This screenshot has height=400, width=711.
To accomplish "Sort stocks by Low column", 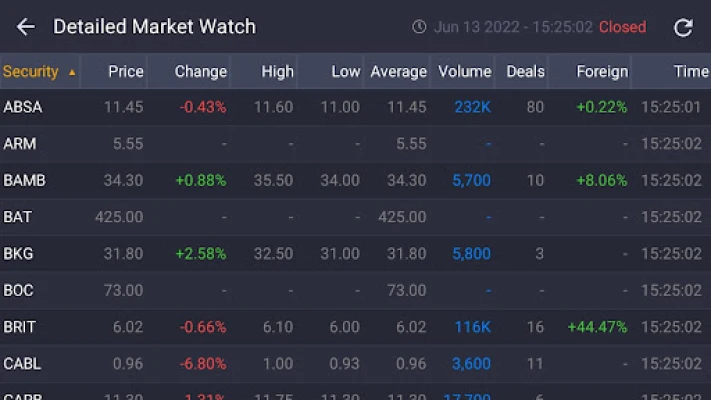I will click(345, 72).
